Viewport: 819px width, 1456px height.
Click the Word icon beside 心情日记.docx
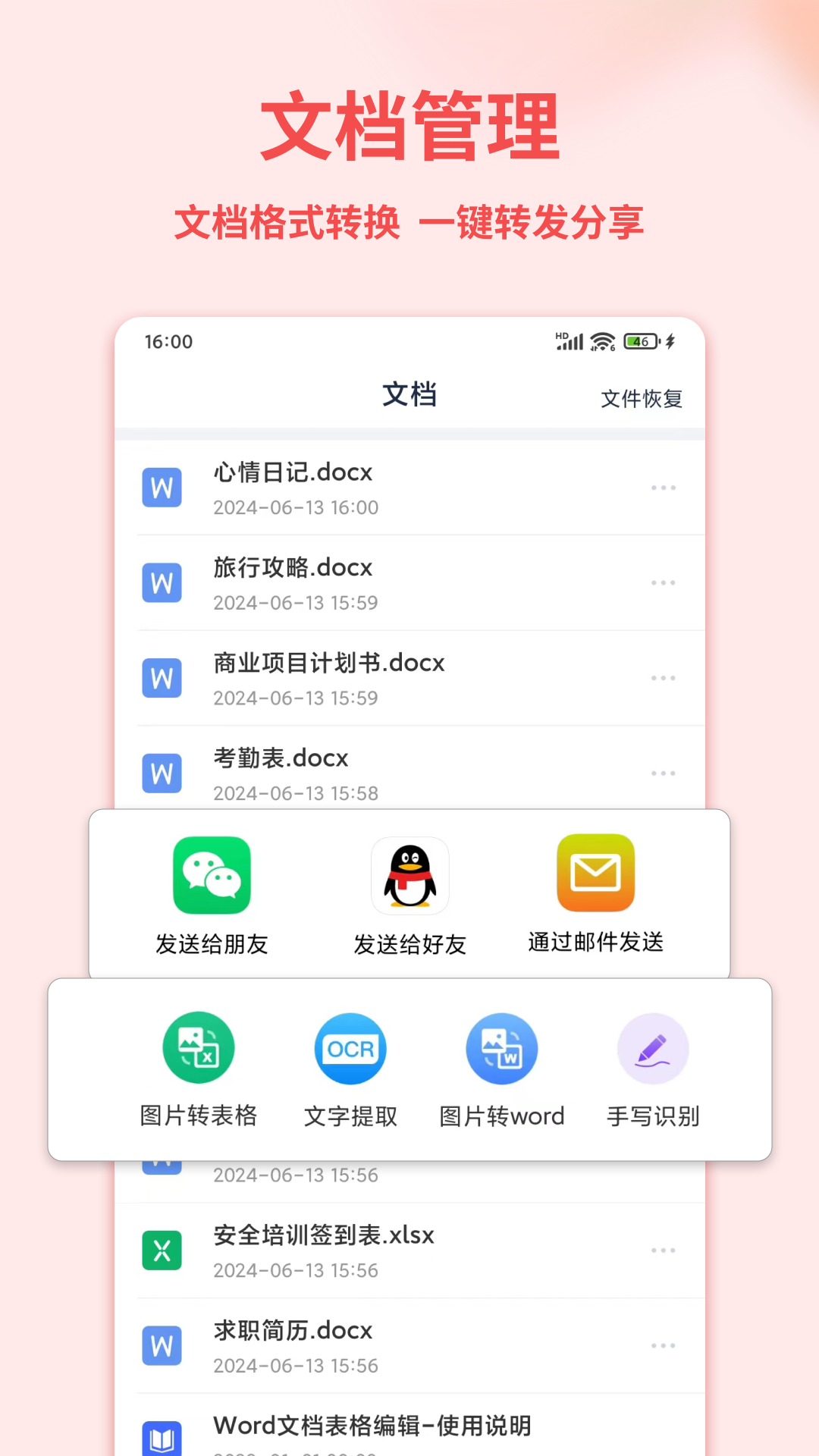[x=162, y=488]
